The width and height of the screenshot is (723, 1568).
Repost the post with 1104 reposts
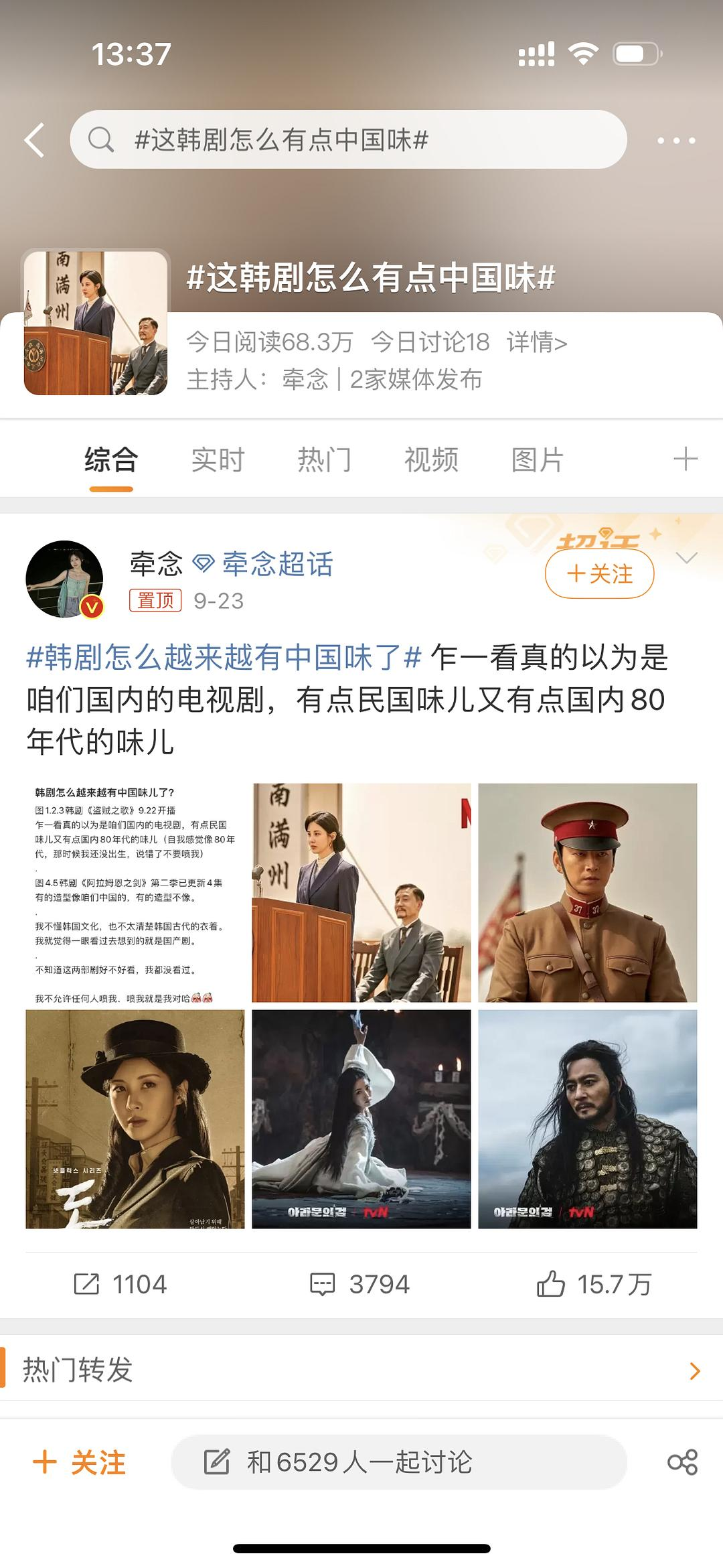120,1284
